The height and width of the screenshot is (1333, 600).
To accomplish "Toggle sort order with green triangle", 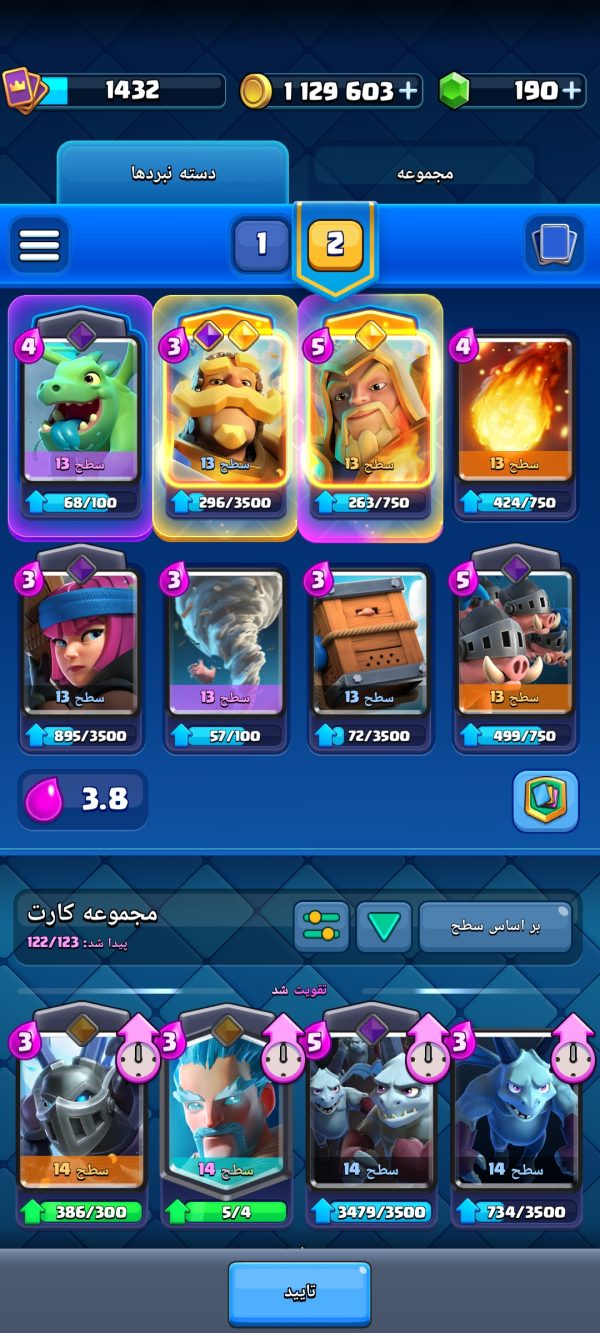I will click(x=384, y=927).
